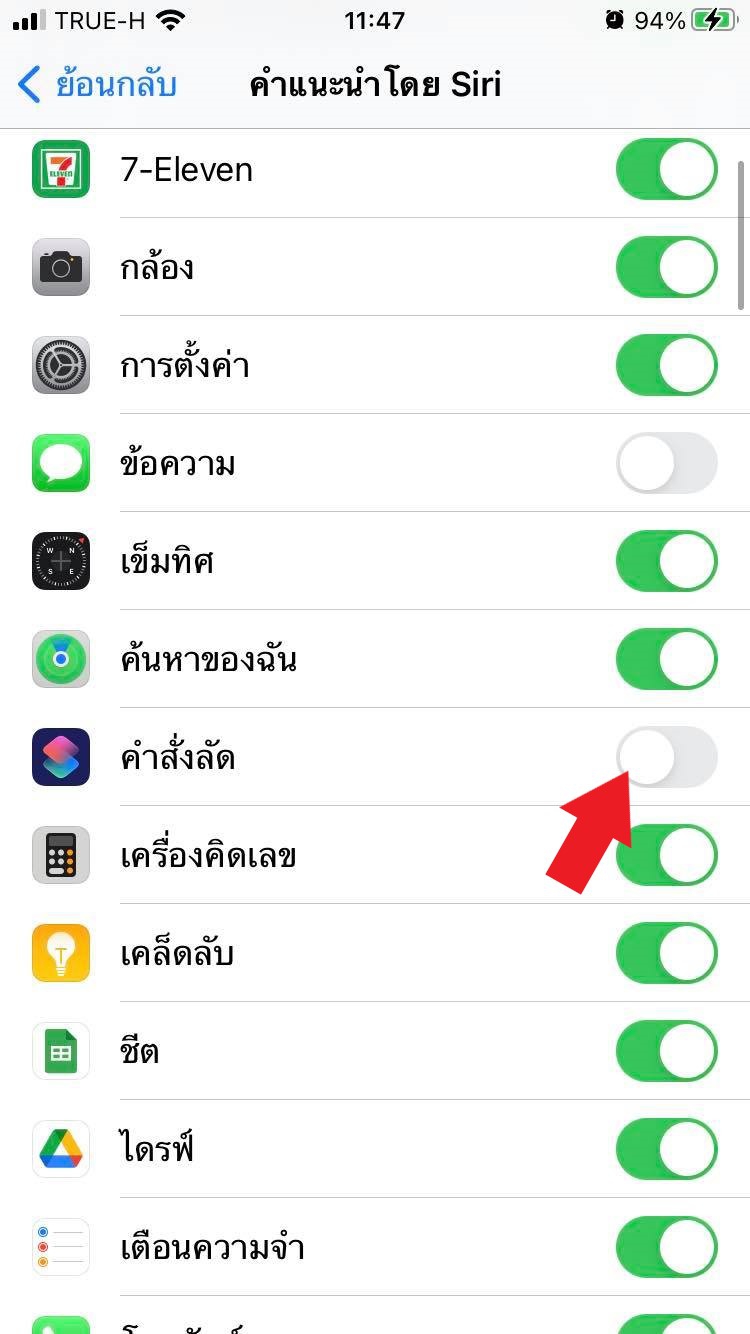Turn off the เคล็ดลับ switch
The width and height of the screenshot is (750, 1334).
666,954
